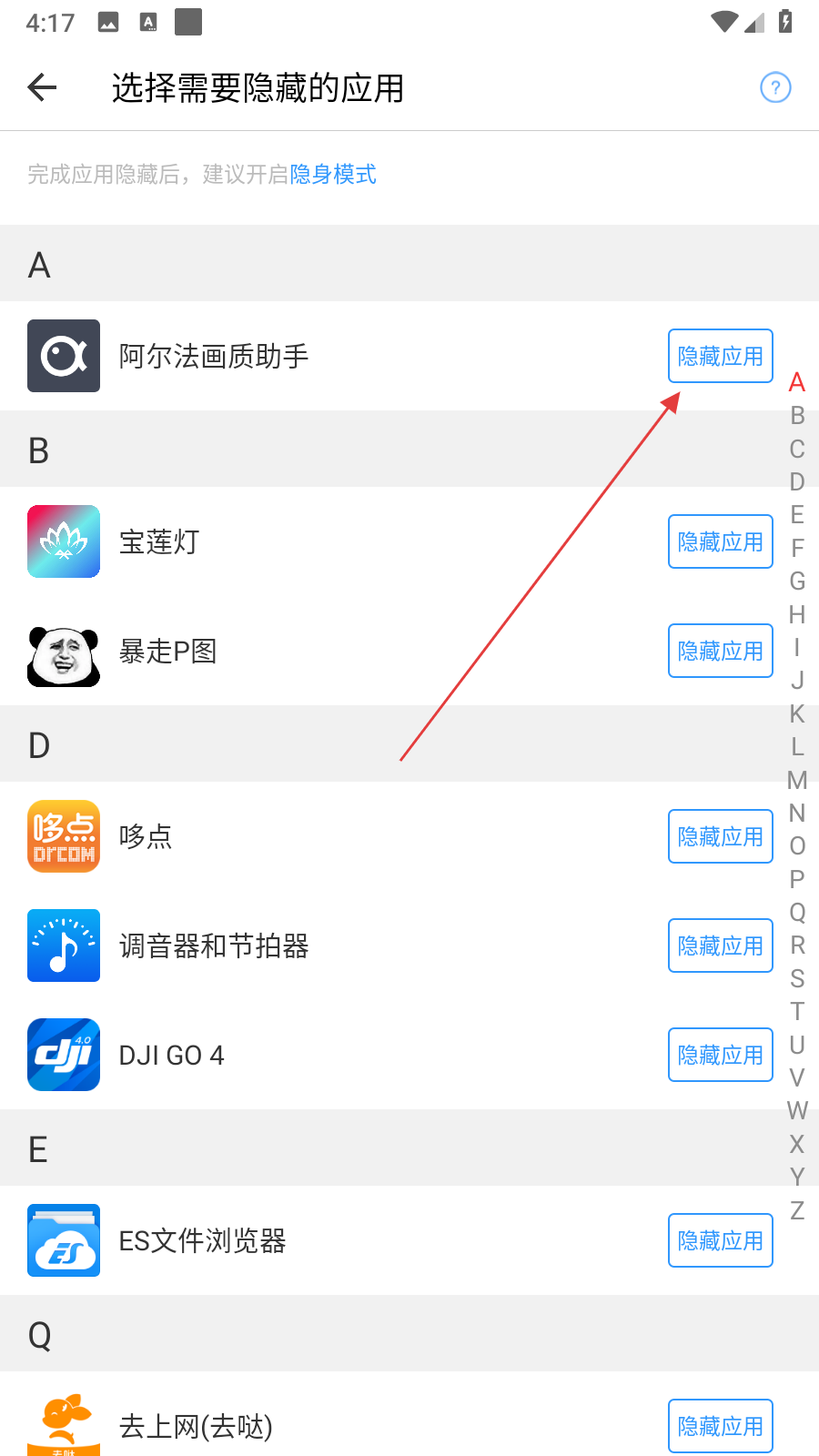Viewport: 819px width, 1456px height.
Task: Select letter M in the alphabet index
Action: pyautogui.click(x=797, y=780)
